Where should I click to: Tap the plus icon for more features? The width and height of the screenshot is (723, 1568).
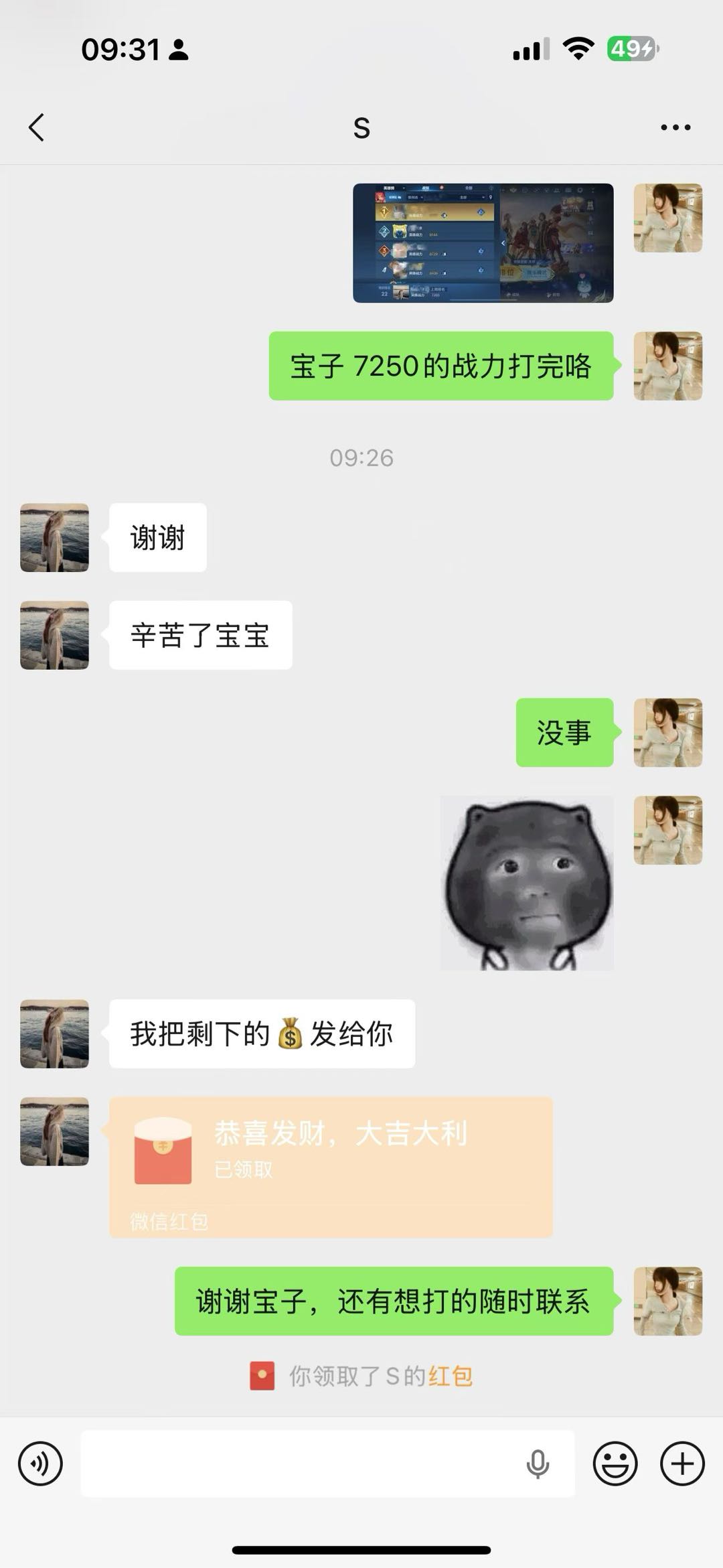pyautogui.click(x=681, y=1462)
